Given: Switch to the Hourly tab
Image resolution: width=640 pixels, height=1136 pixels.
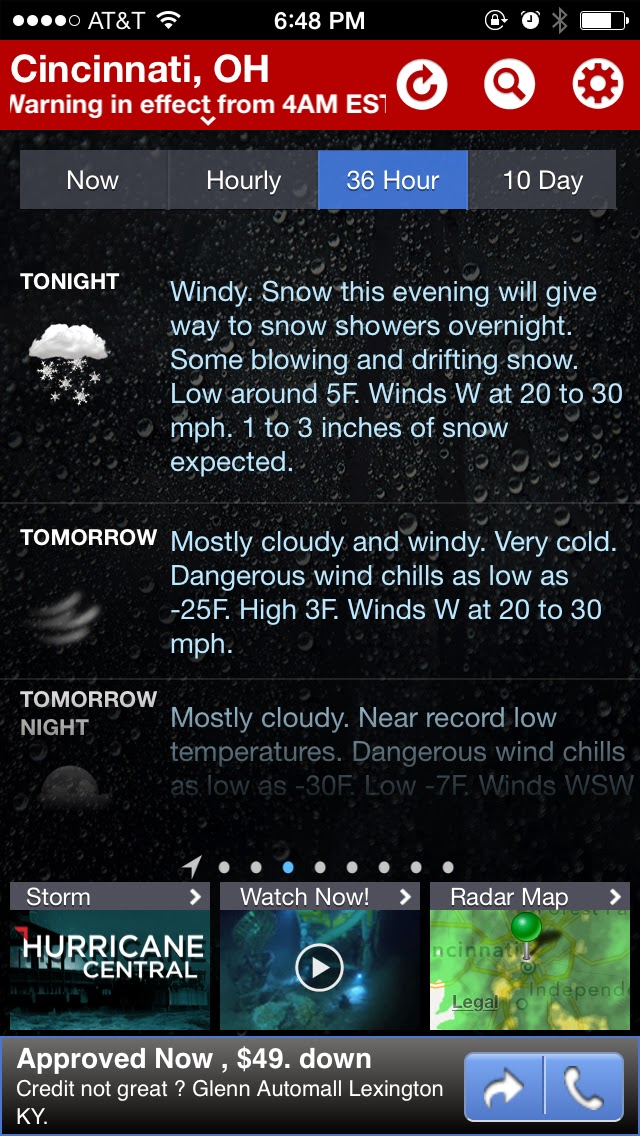Looking at the screenshot, I should click(243, 180).
